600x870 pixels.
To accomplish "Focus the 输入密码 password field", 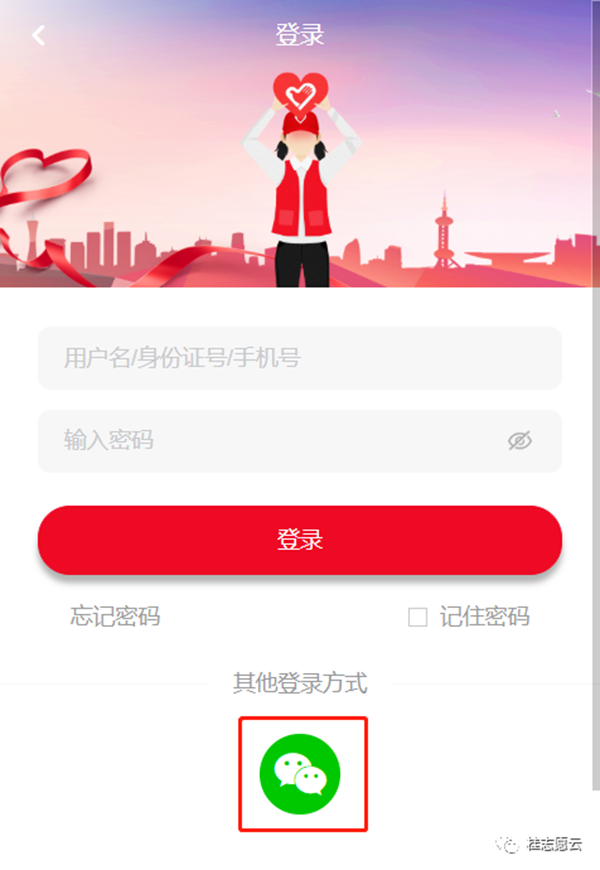I will [x=270, y=440].
